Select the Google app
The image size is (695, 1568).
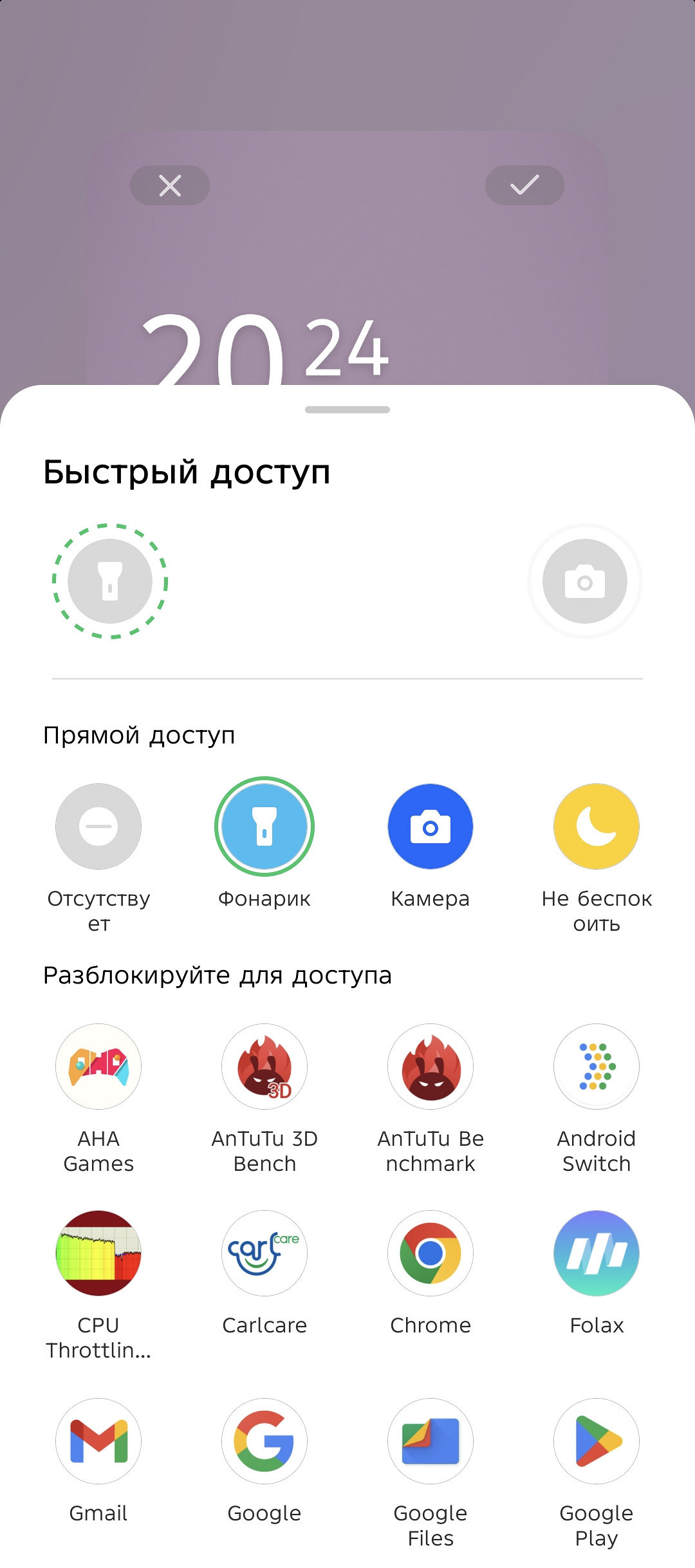tap(264, 1441)
